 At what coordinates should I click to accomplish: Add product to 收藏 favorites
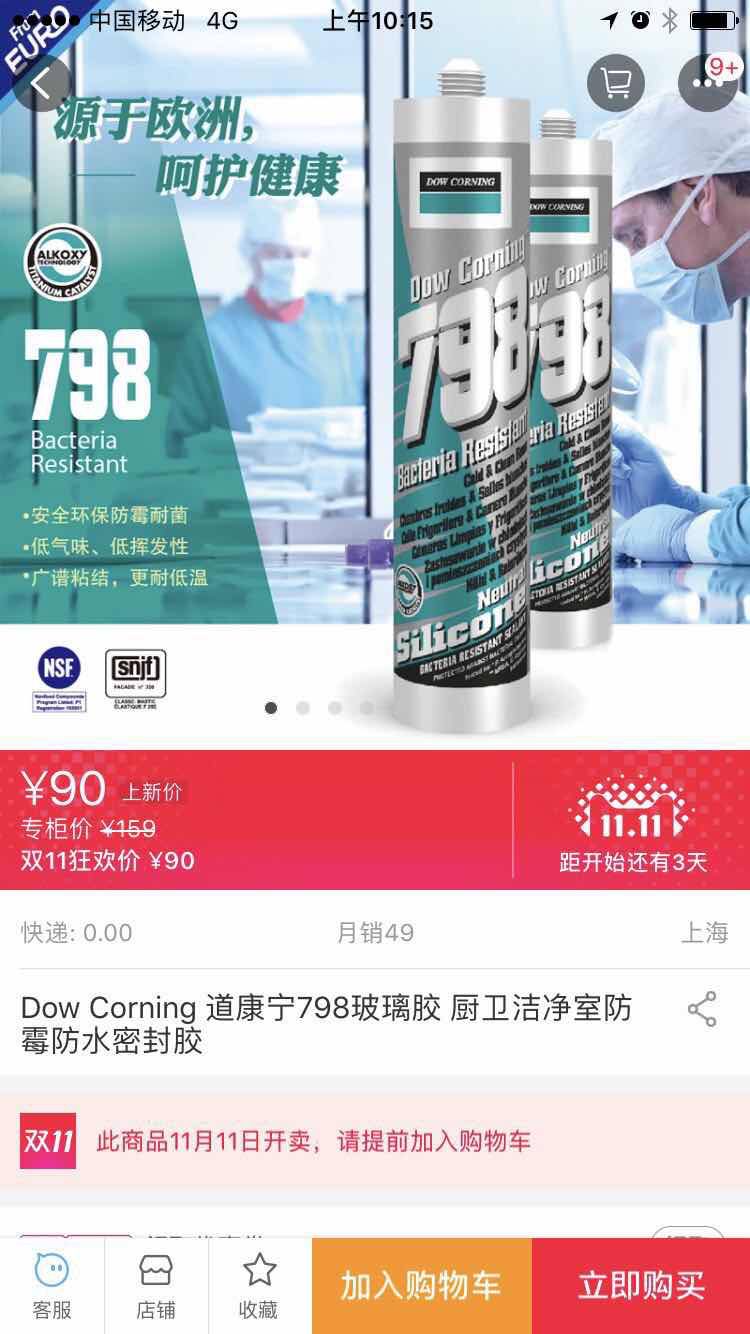coord(259,1286)
